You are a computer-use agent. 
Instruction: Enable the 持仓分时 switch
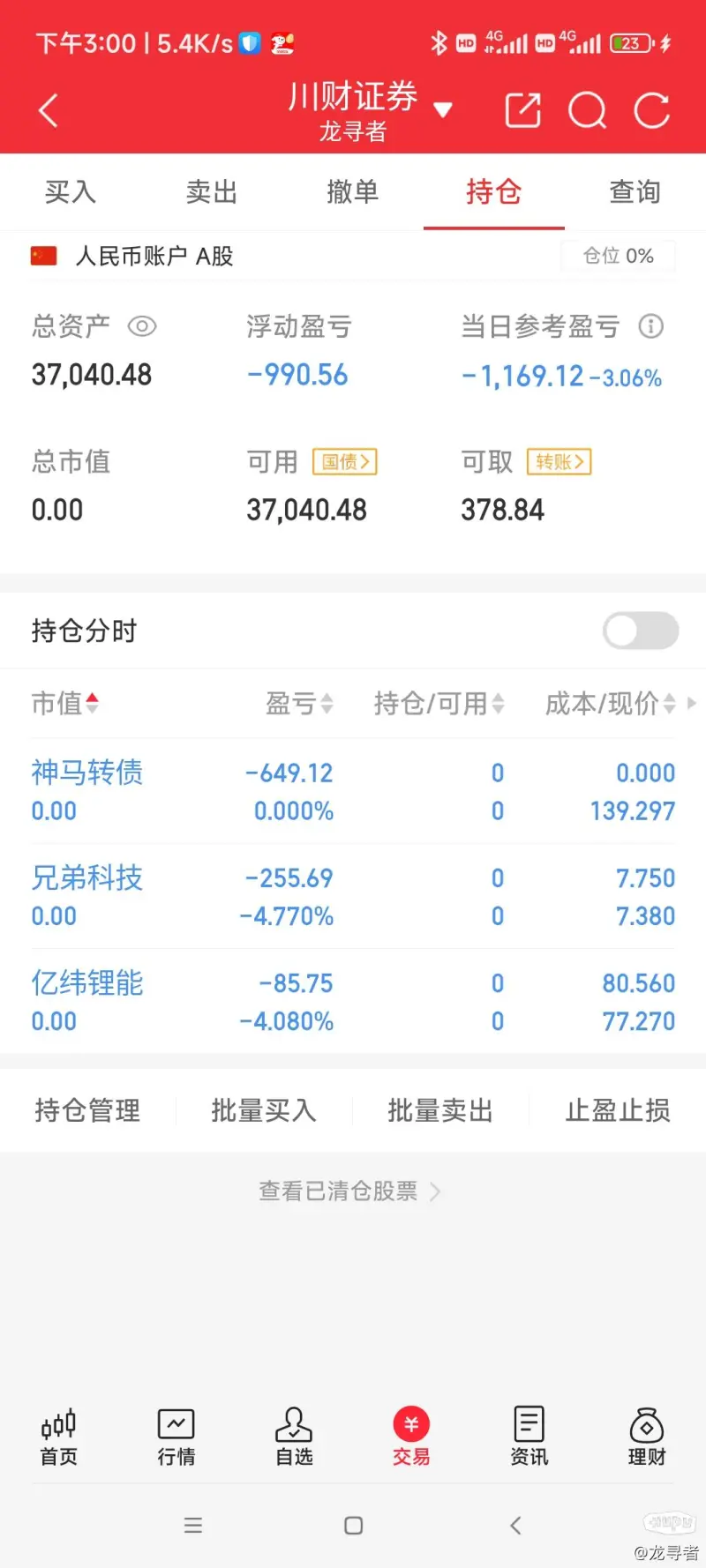tap(640, 631)
